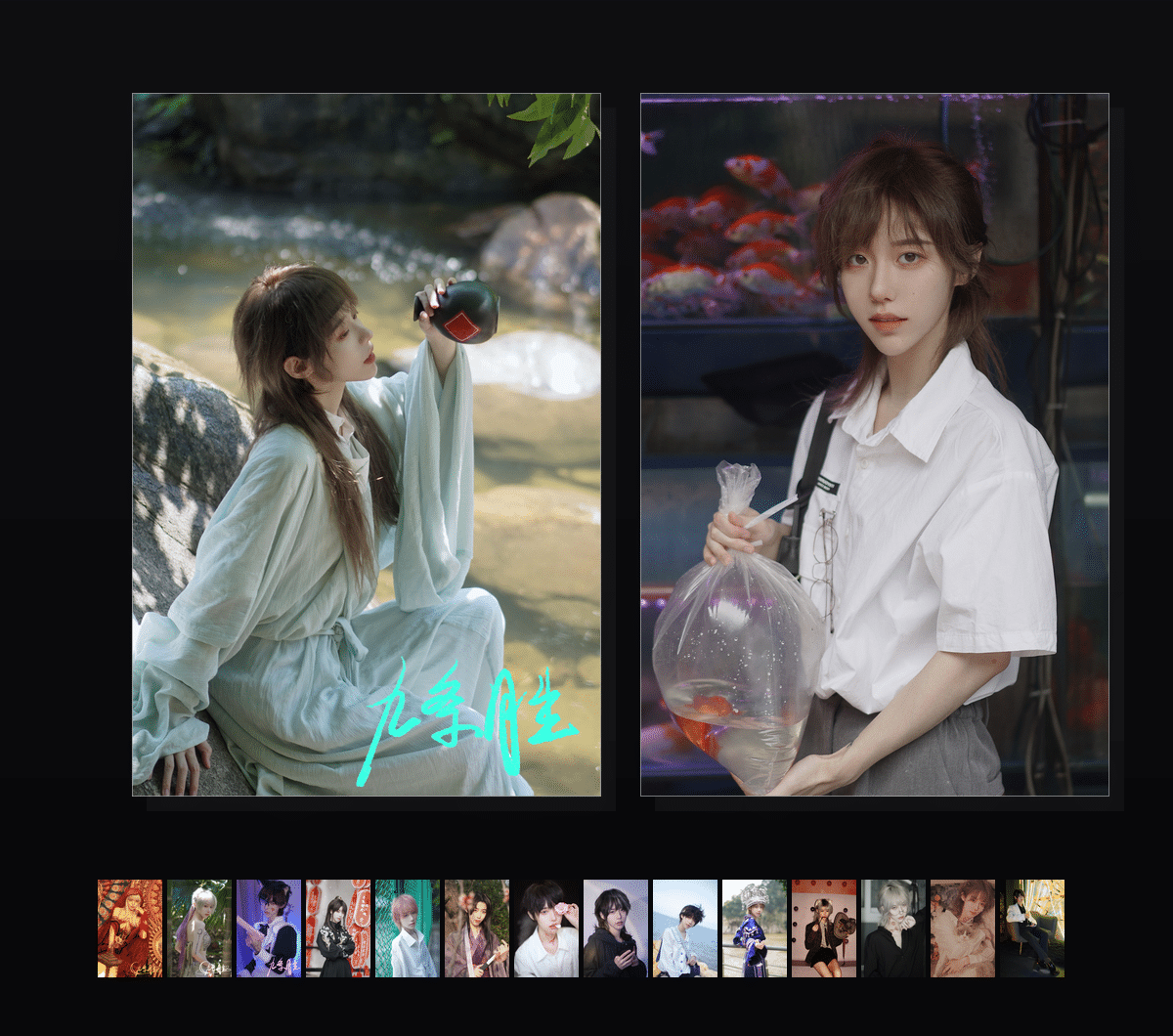
Task: Open the large photo with the goldfish bag
Action: pos(874,445)
